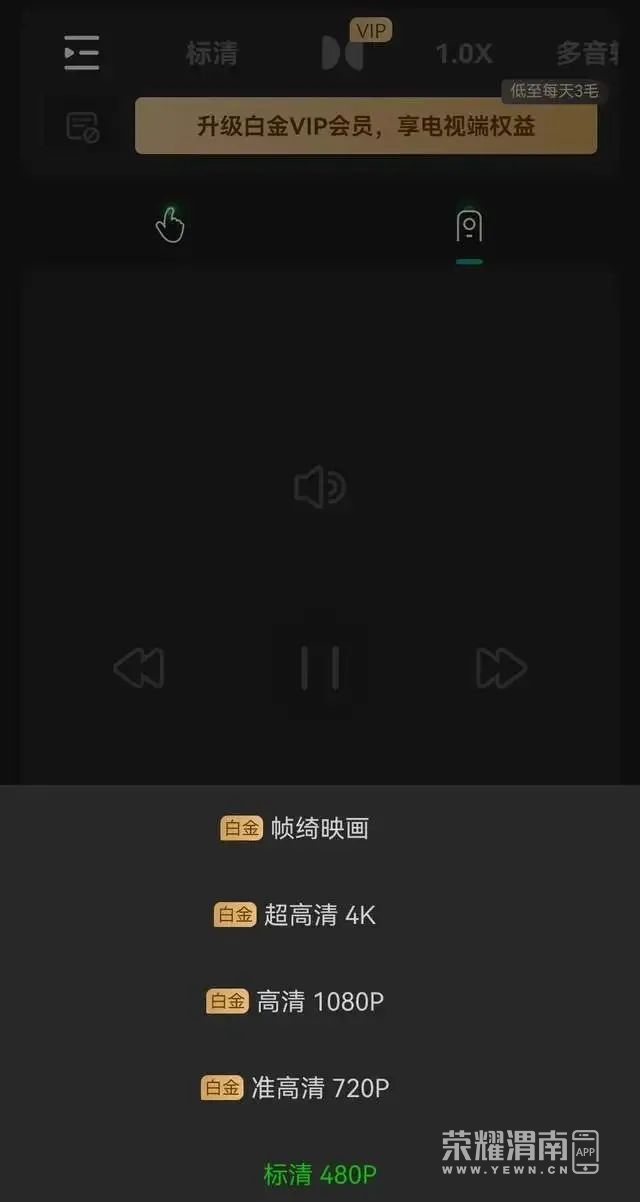Tap the volume speaker icon

[x=320, y=488]
